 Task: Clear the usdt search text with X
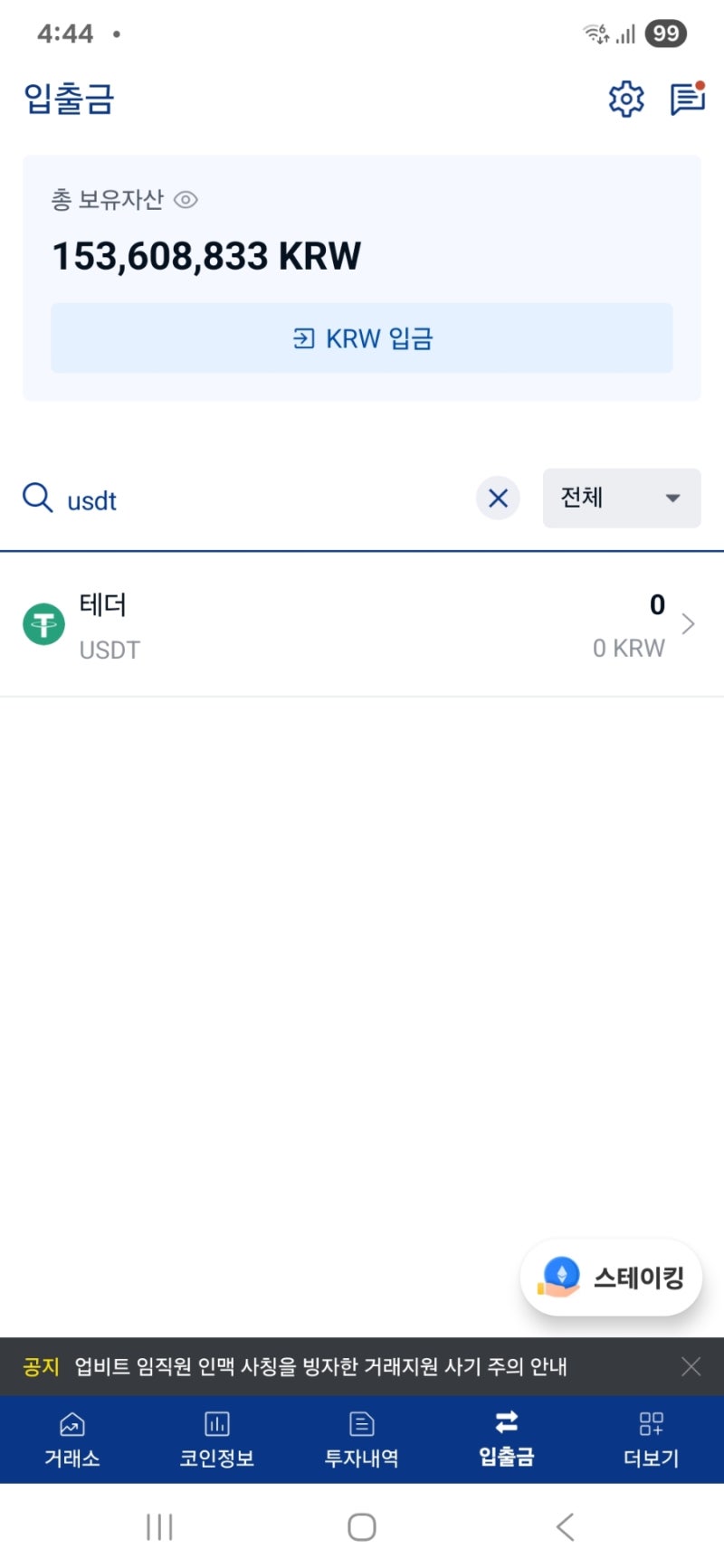pos(497,499)
